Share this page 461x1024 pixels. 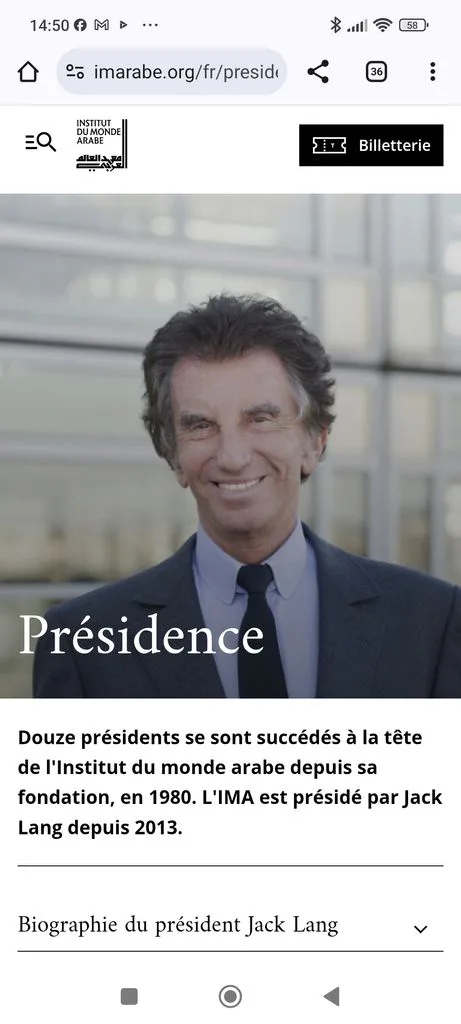click(x=318, y=72)
